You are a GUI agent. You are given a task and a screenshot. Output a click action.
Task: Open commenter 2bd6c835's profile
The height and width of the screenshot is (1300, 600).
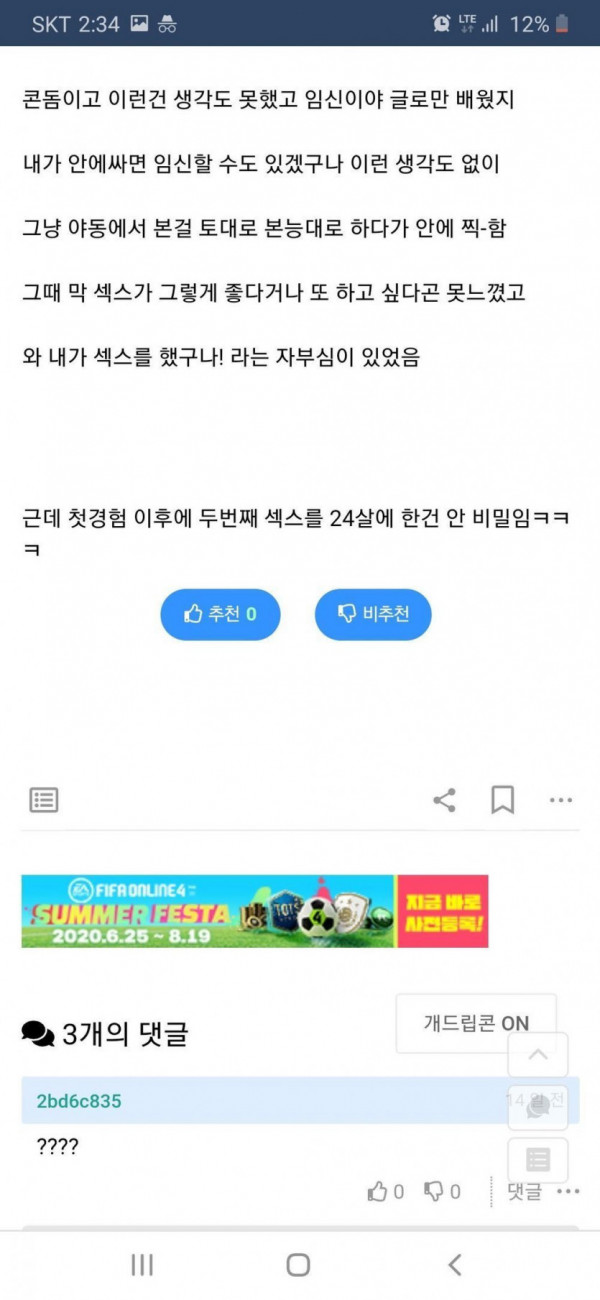coord(79,1101)
